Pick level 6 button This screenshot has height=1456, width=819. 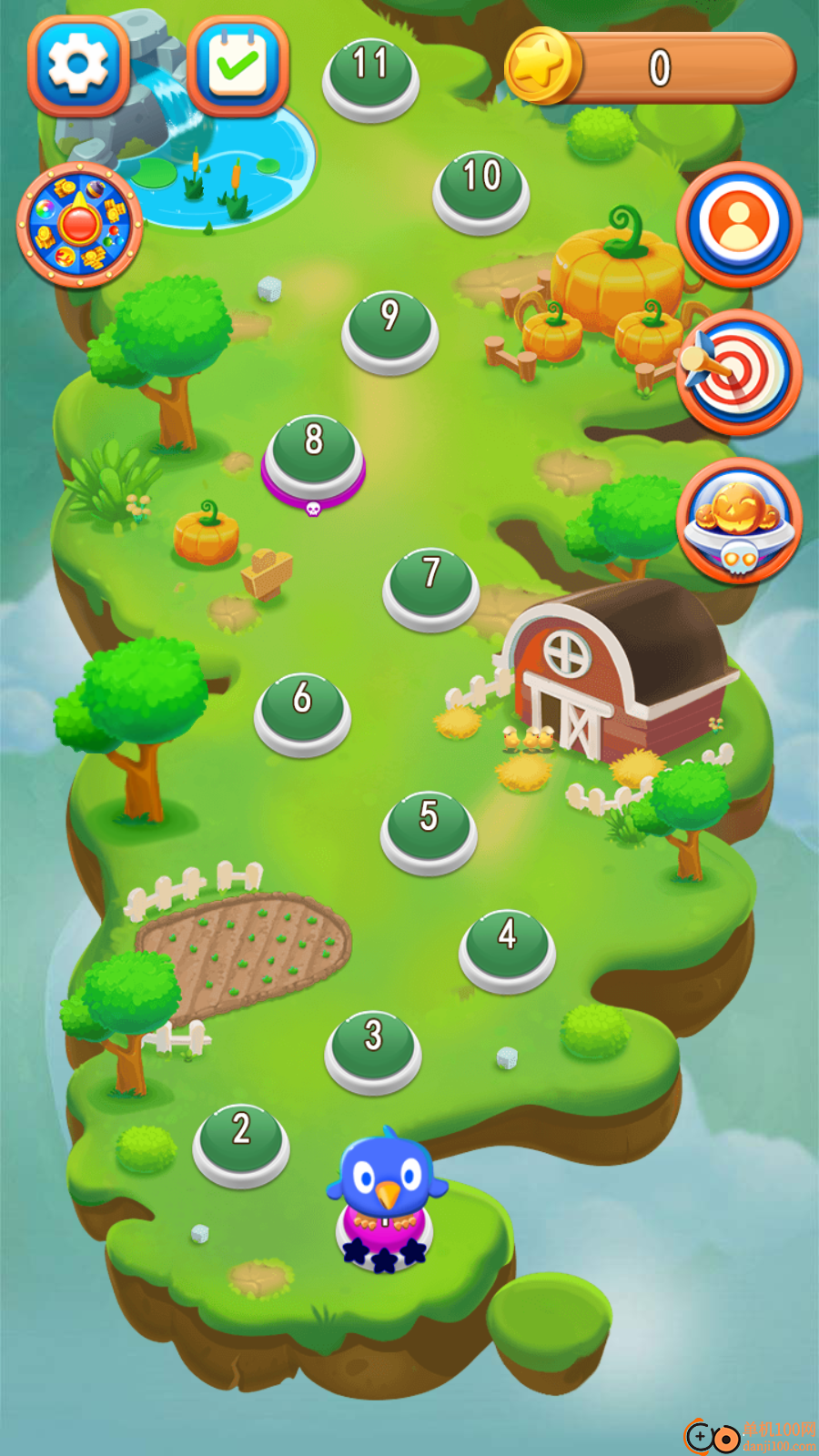coord(302,706)
